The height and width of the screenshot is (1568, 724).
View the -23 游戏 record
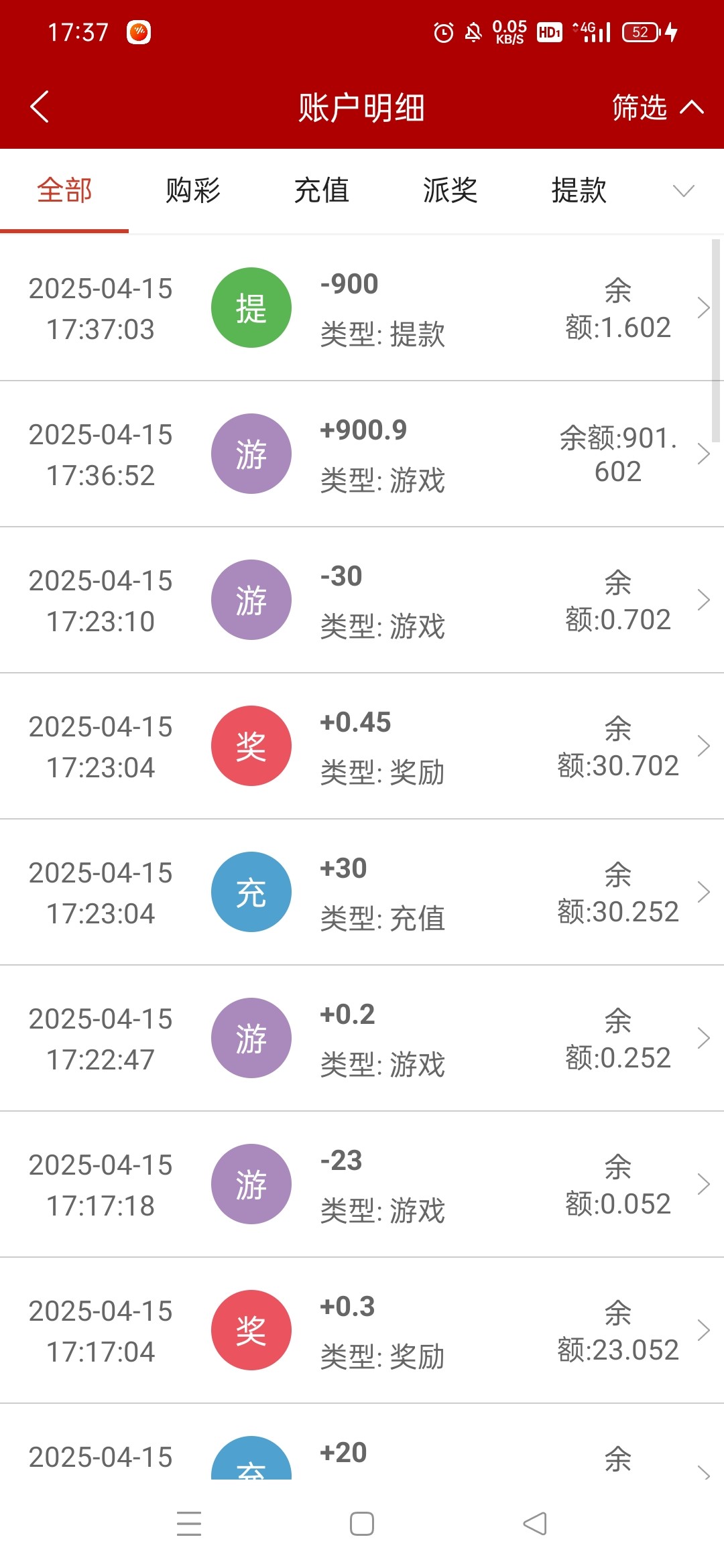point(362,1185)
